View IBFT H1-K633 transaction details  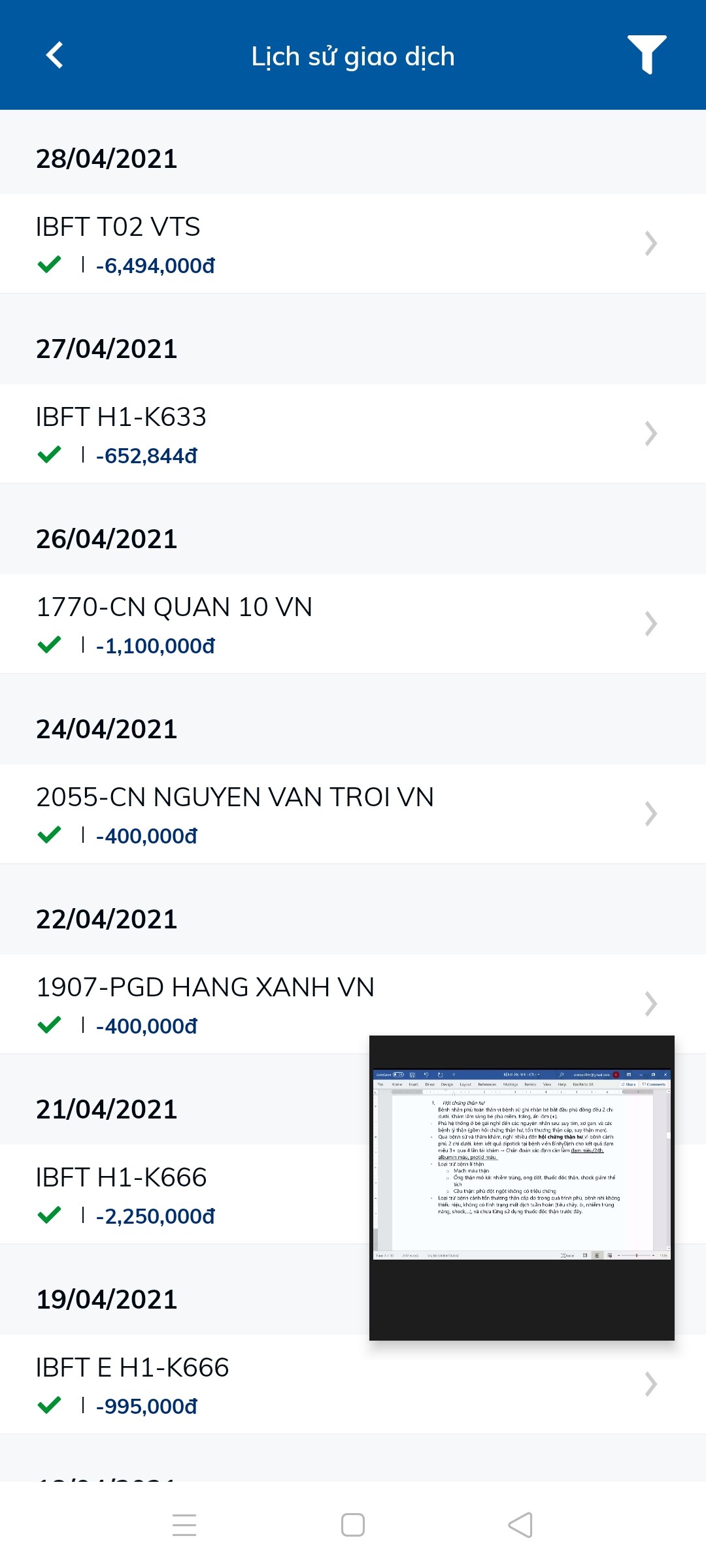[x=353, y=434]
